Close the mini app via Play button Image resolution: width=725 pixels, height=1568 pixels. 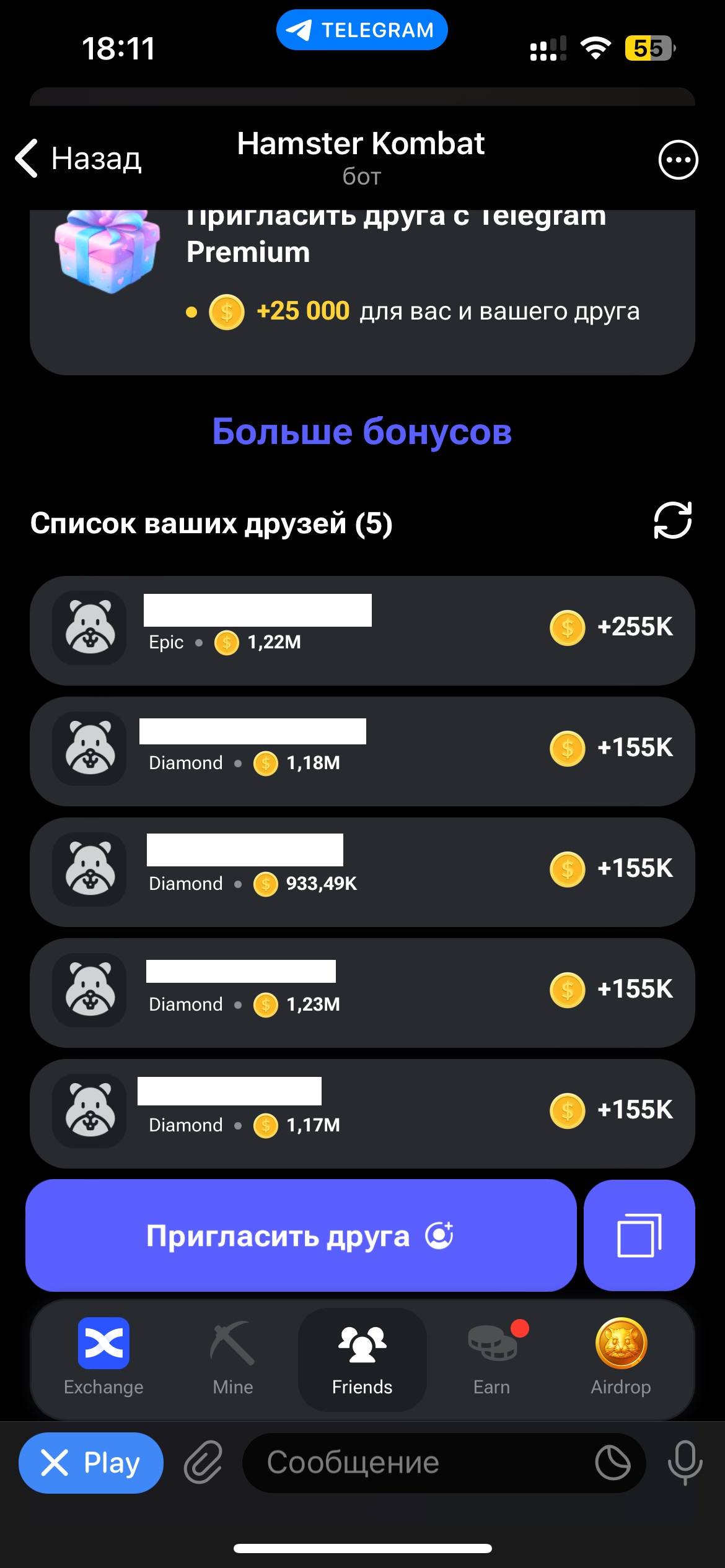point(91,1463)
